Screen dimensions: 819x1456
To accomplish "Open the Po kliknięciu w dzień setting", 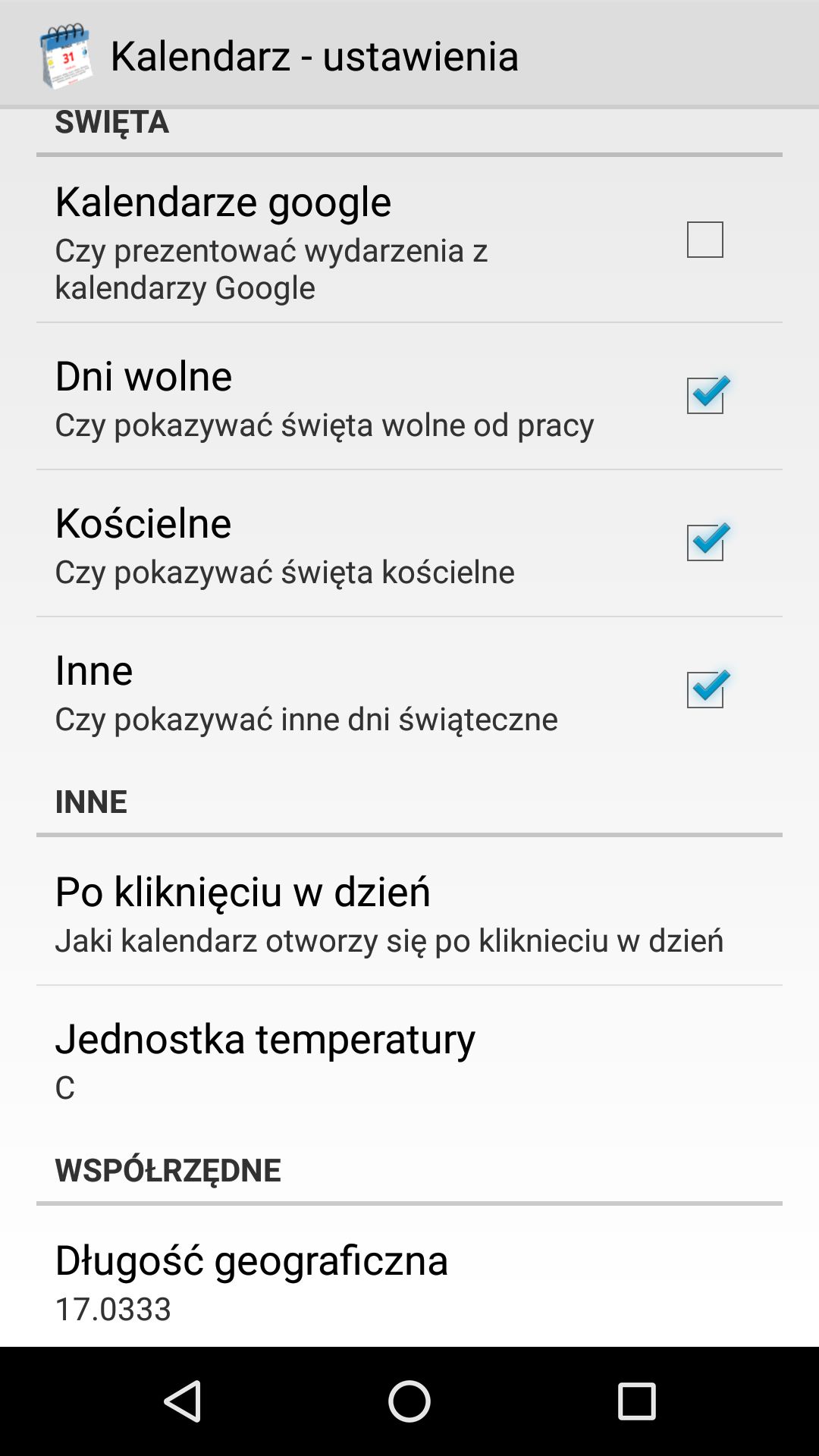I will tap(409, 912).
